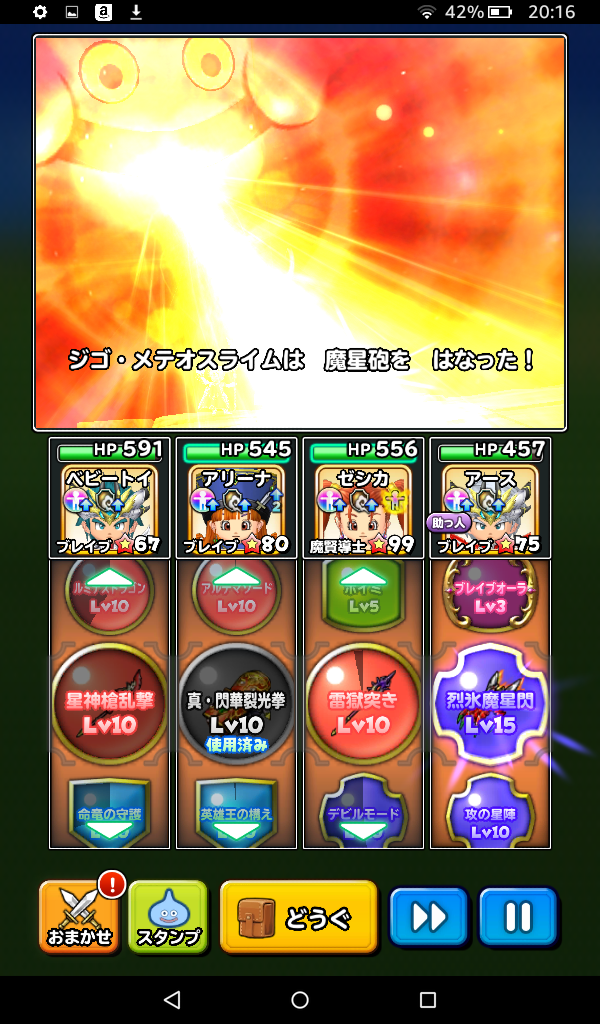Select the ホイミ Lv5 spell
Image resolution: width=600 pixels, height=1024 pixels.
pos(363,595)
